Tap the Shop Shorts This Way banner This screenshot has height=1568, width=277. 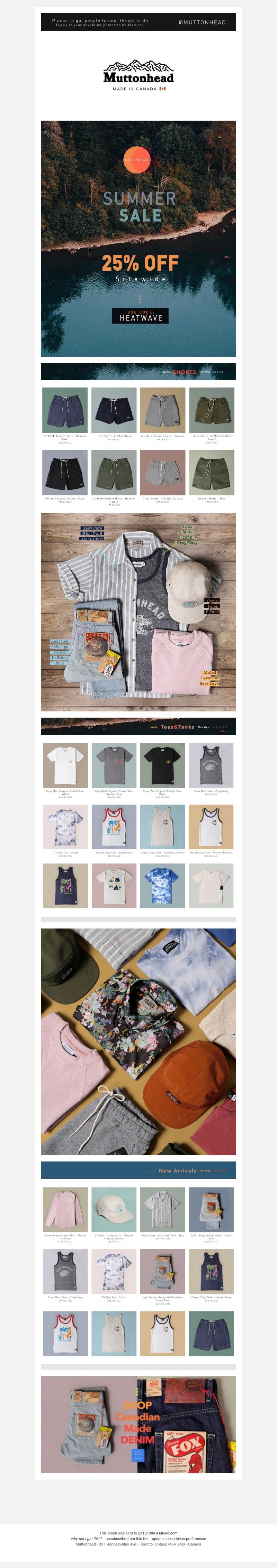138,371
